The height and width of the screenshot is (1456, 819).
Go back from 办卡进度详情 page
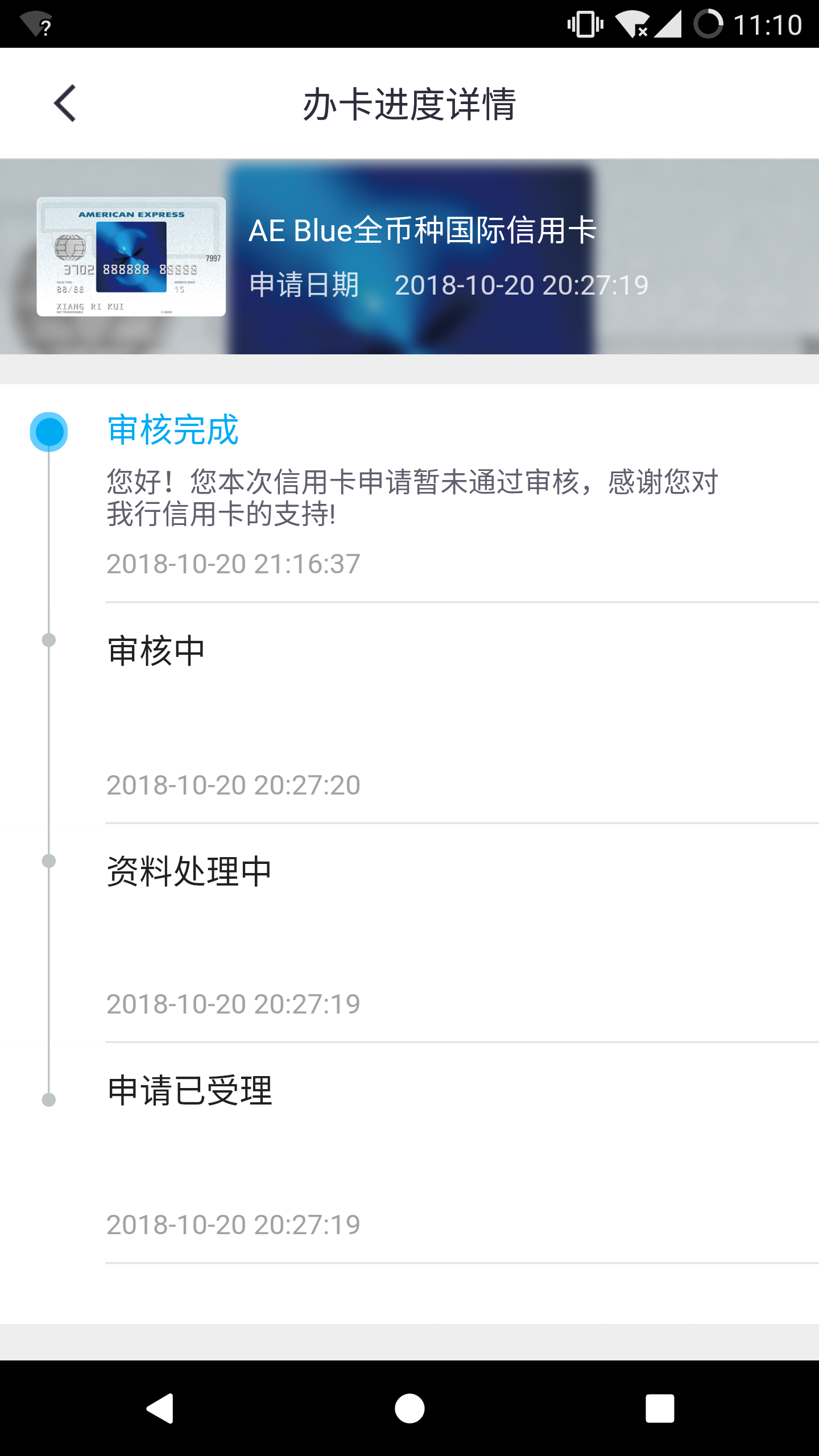(65, 104)
